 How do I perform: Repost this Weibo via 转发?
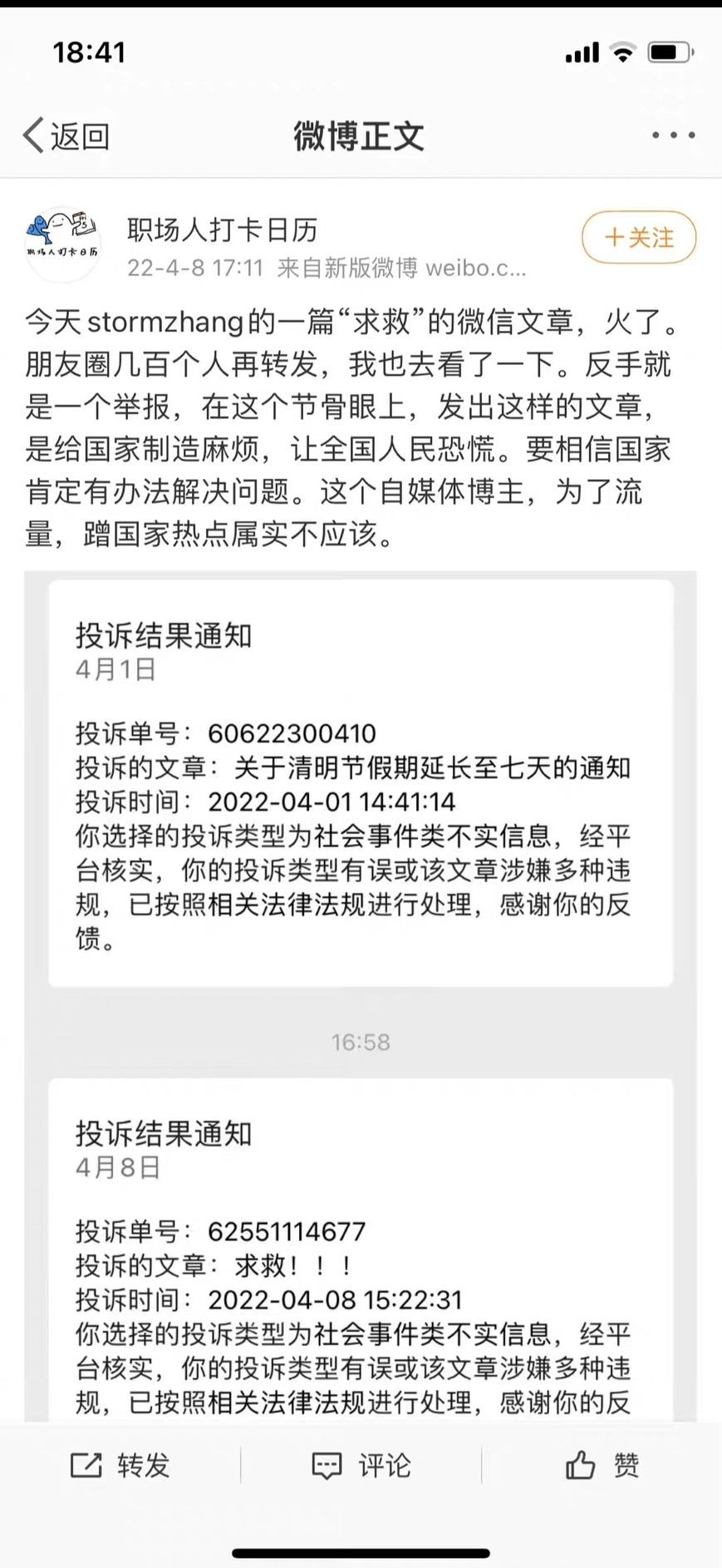tap(120, 1465)
